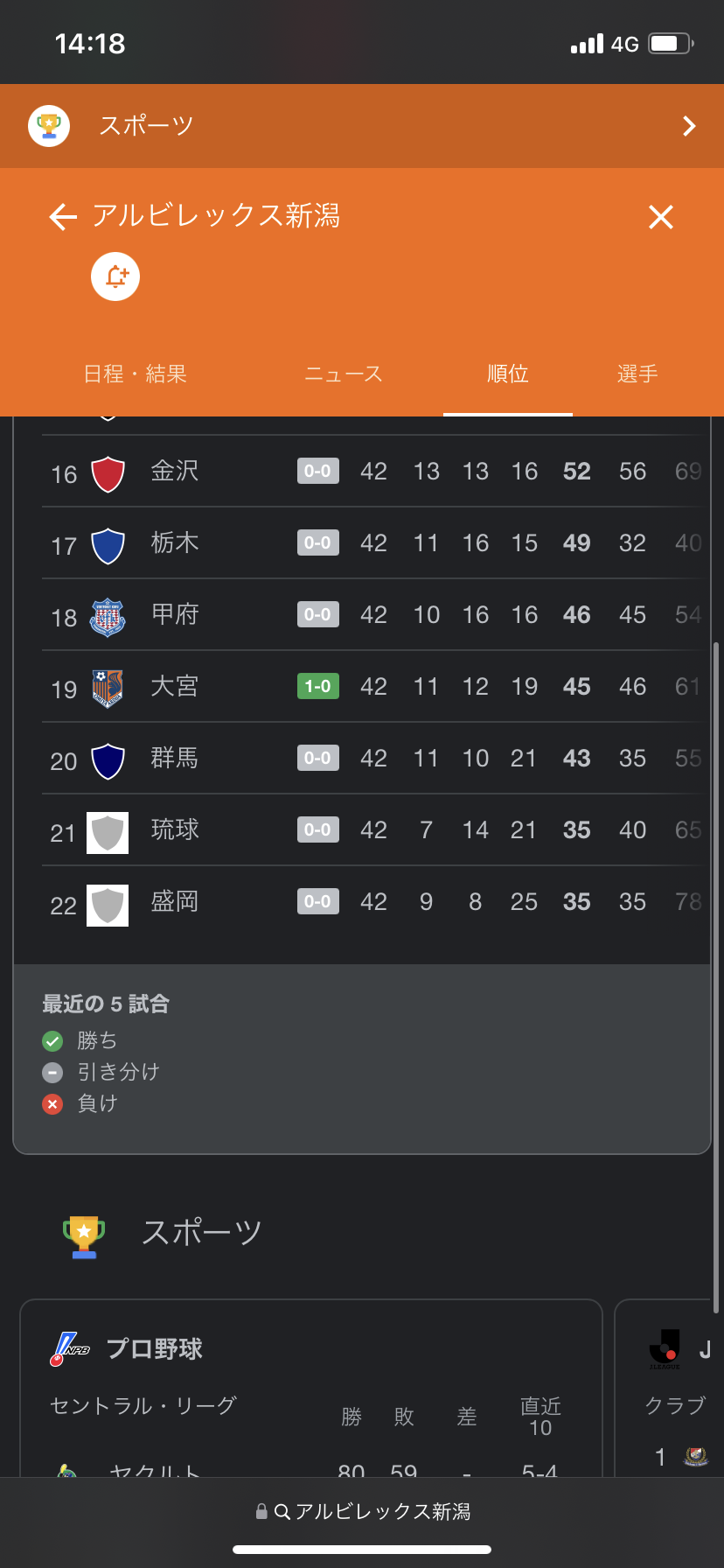Open 琉球 team row
This screenshot has width=724, height=1568.
pyautogui.click(x=374, y=830)
